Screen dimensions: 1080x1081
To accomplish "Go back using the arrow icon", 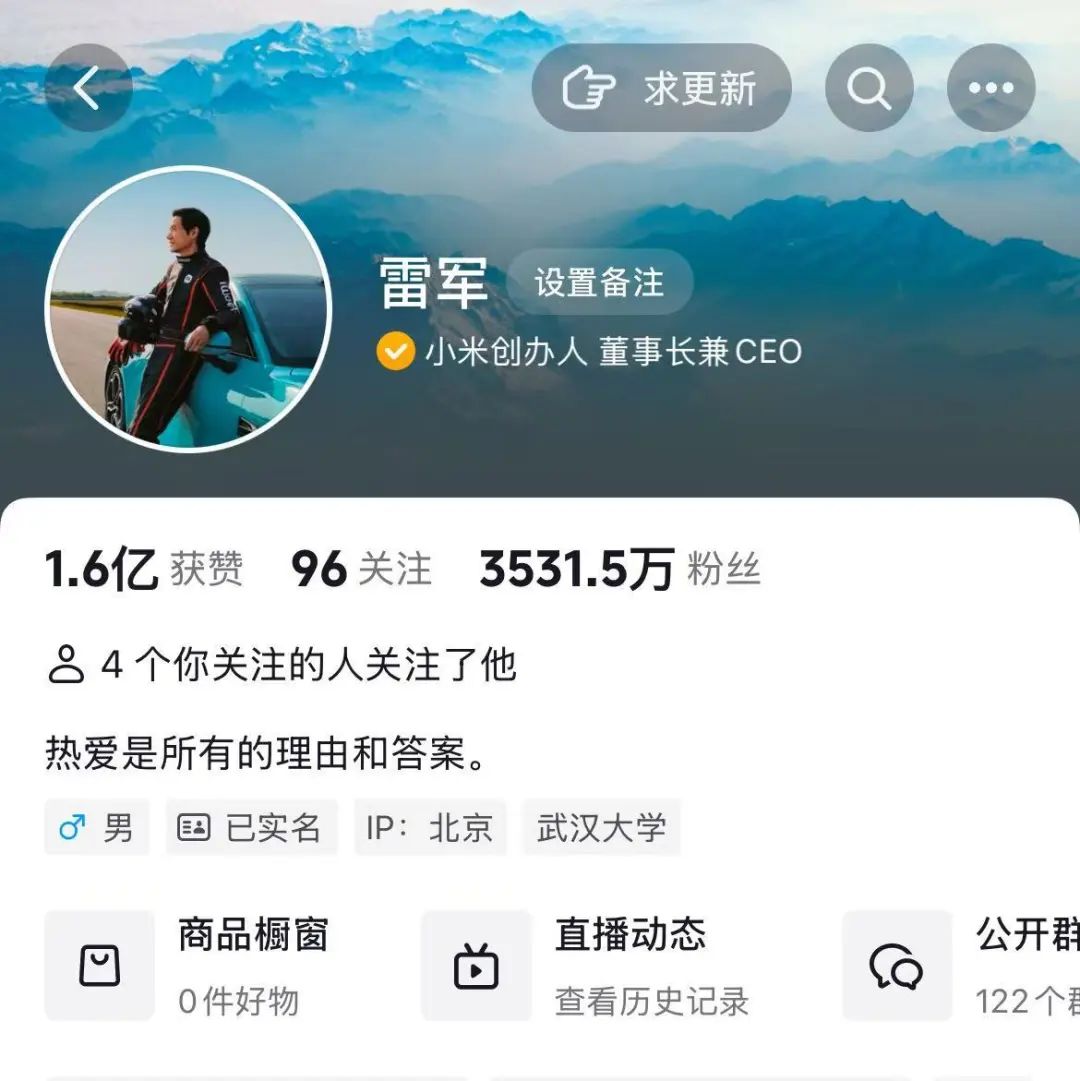I will (88, 88).
